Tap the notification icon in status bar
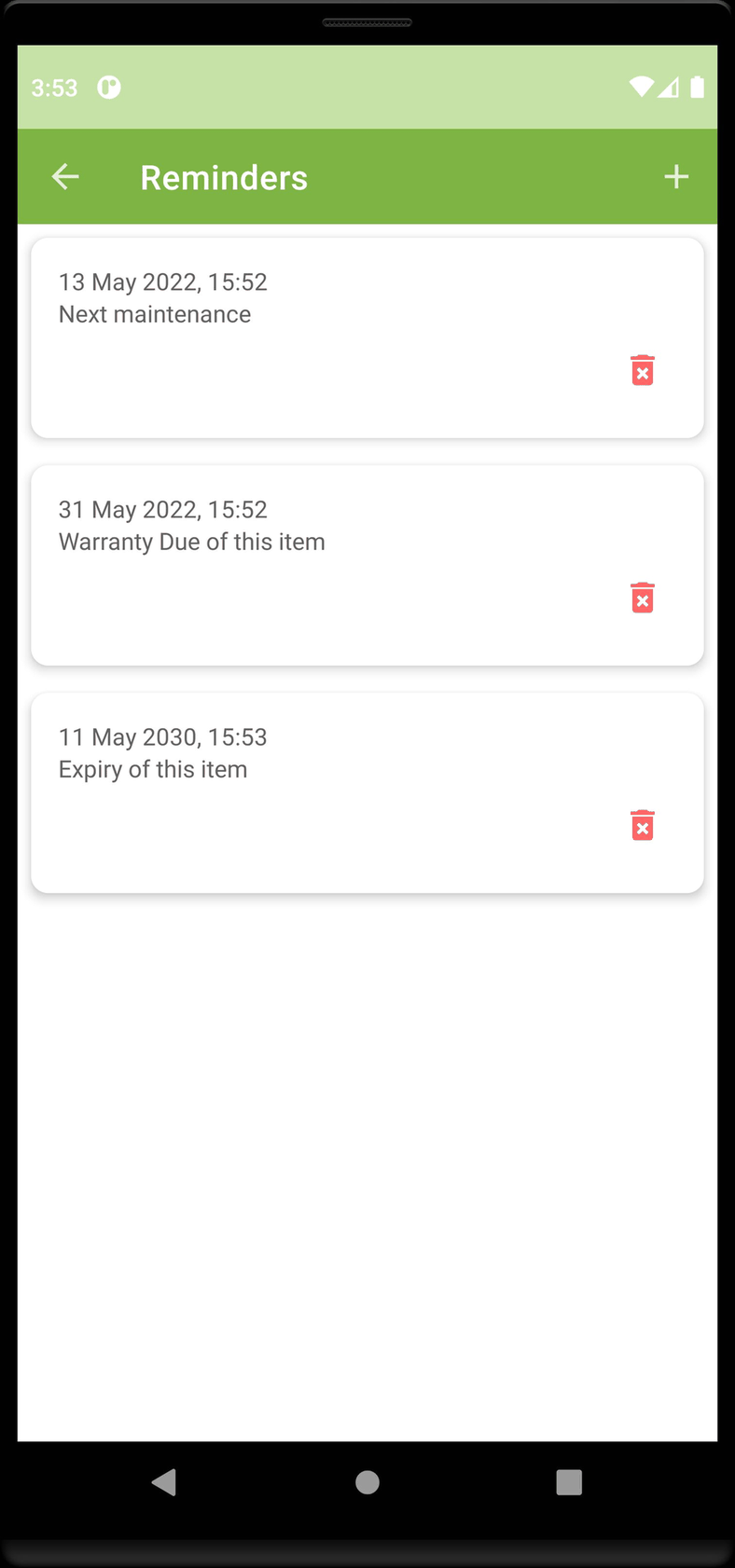735x1568 pixels. (109, 87)
